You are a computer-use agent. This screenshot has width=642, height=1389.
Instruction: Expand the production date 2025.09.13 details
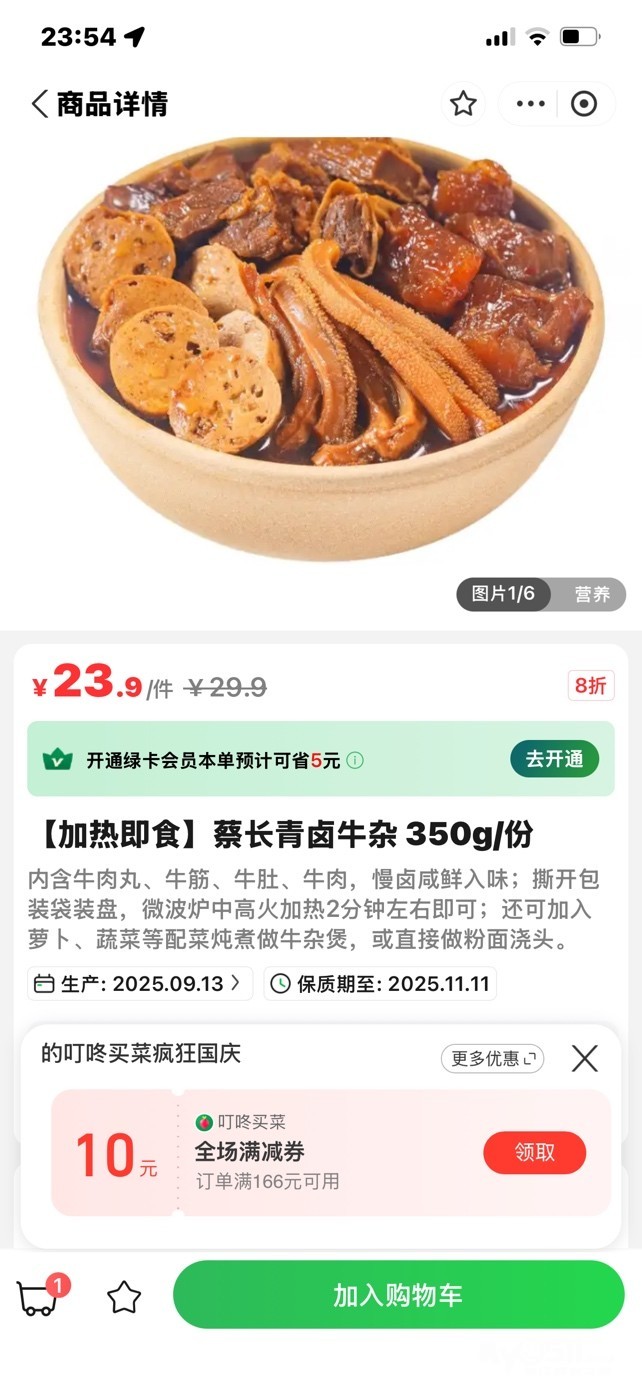140,983
